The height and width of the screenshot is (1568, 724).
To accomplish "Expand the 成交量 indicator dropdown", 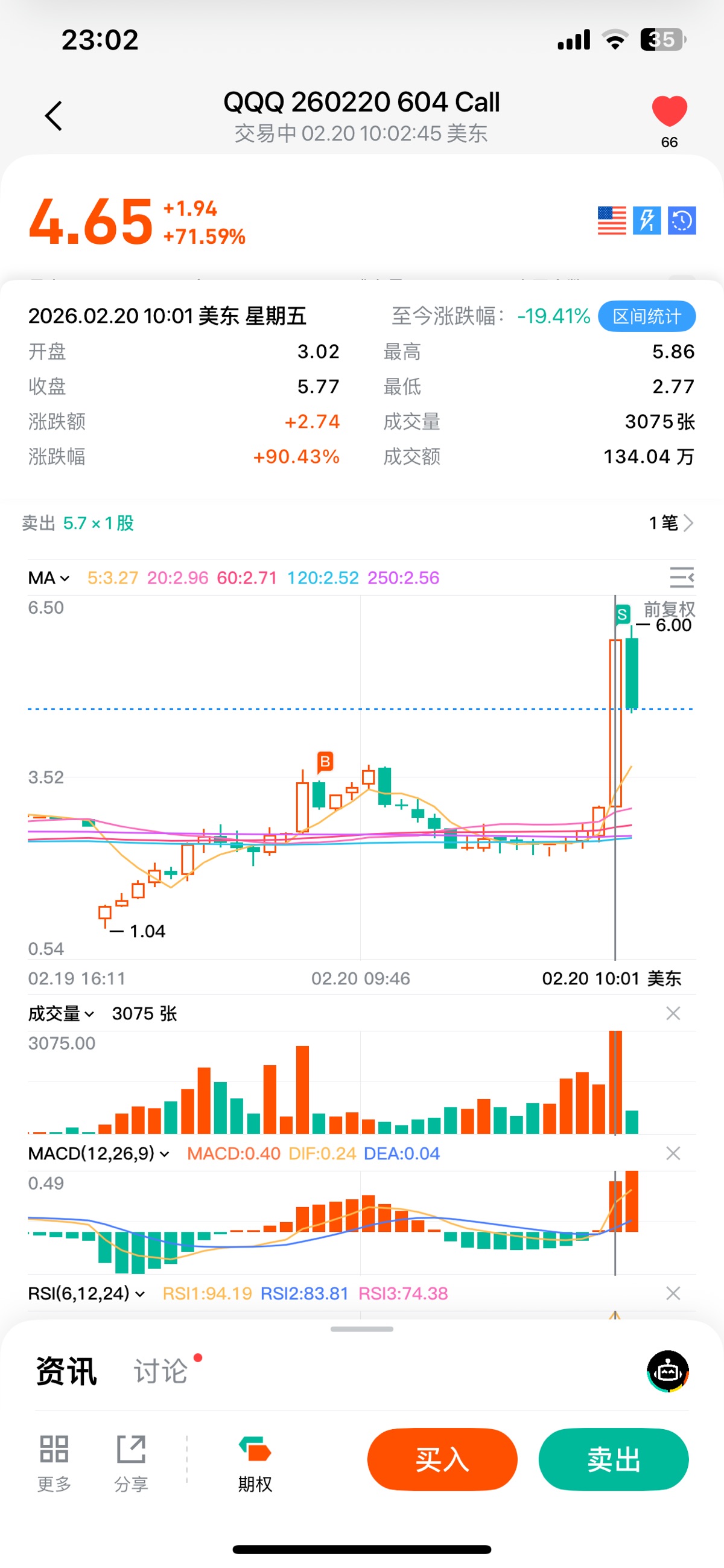I will [x=61, y=1013].
